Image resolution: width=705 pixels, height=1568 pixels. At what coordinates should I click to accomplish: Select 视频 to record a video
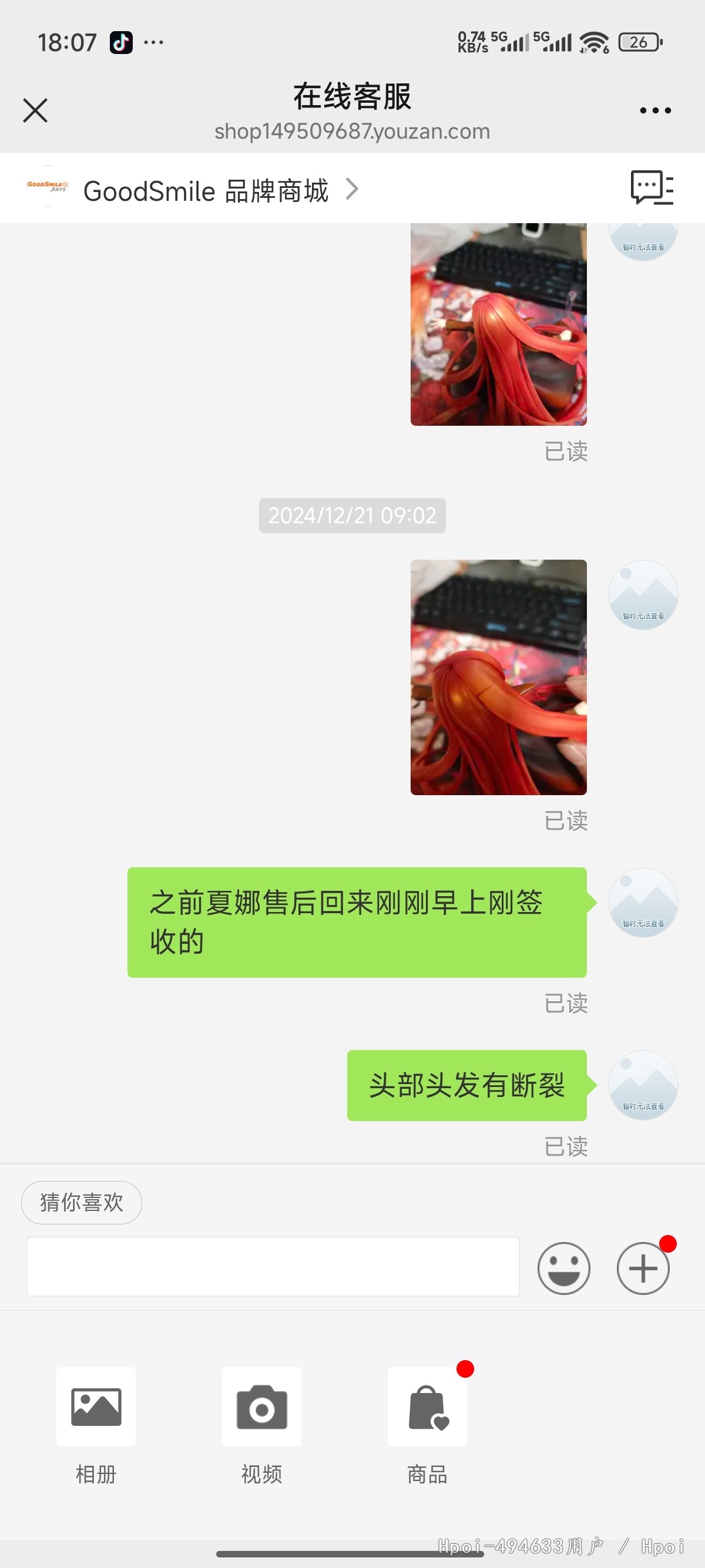[261, 1407]
